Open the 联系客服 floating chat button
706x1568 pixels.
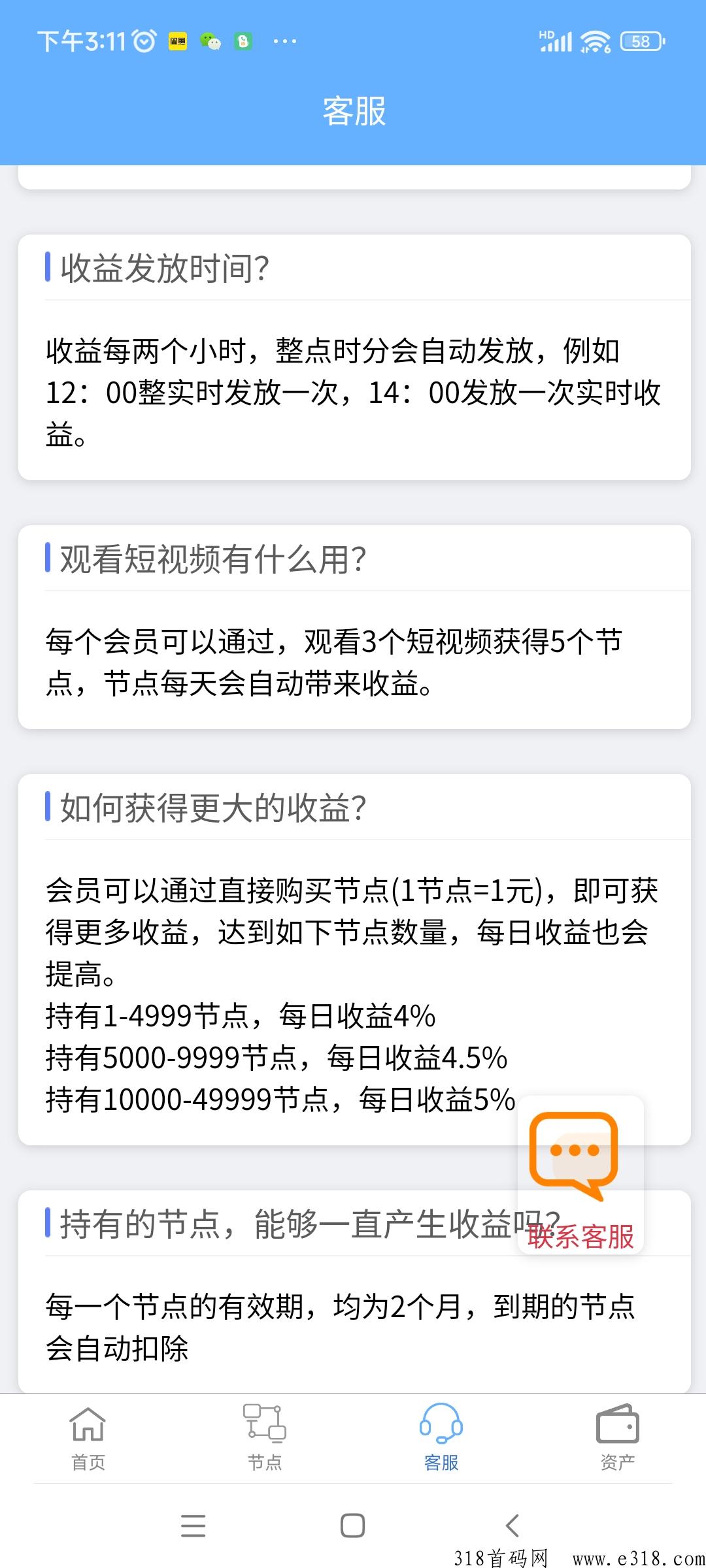579,1175
